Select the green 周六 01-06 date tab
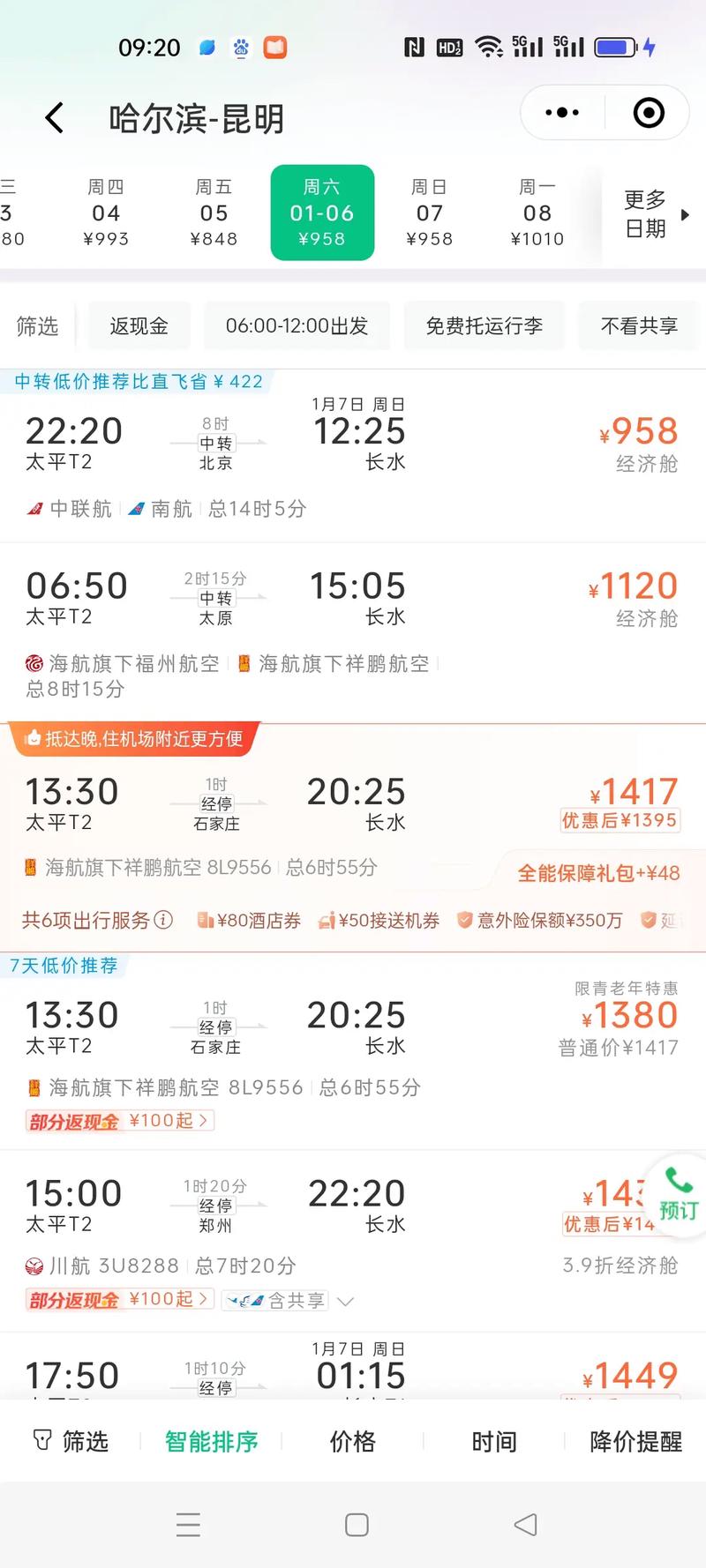706x1568 pixels. click(x=322, y=213)
